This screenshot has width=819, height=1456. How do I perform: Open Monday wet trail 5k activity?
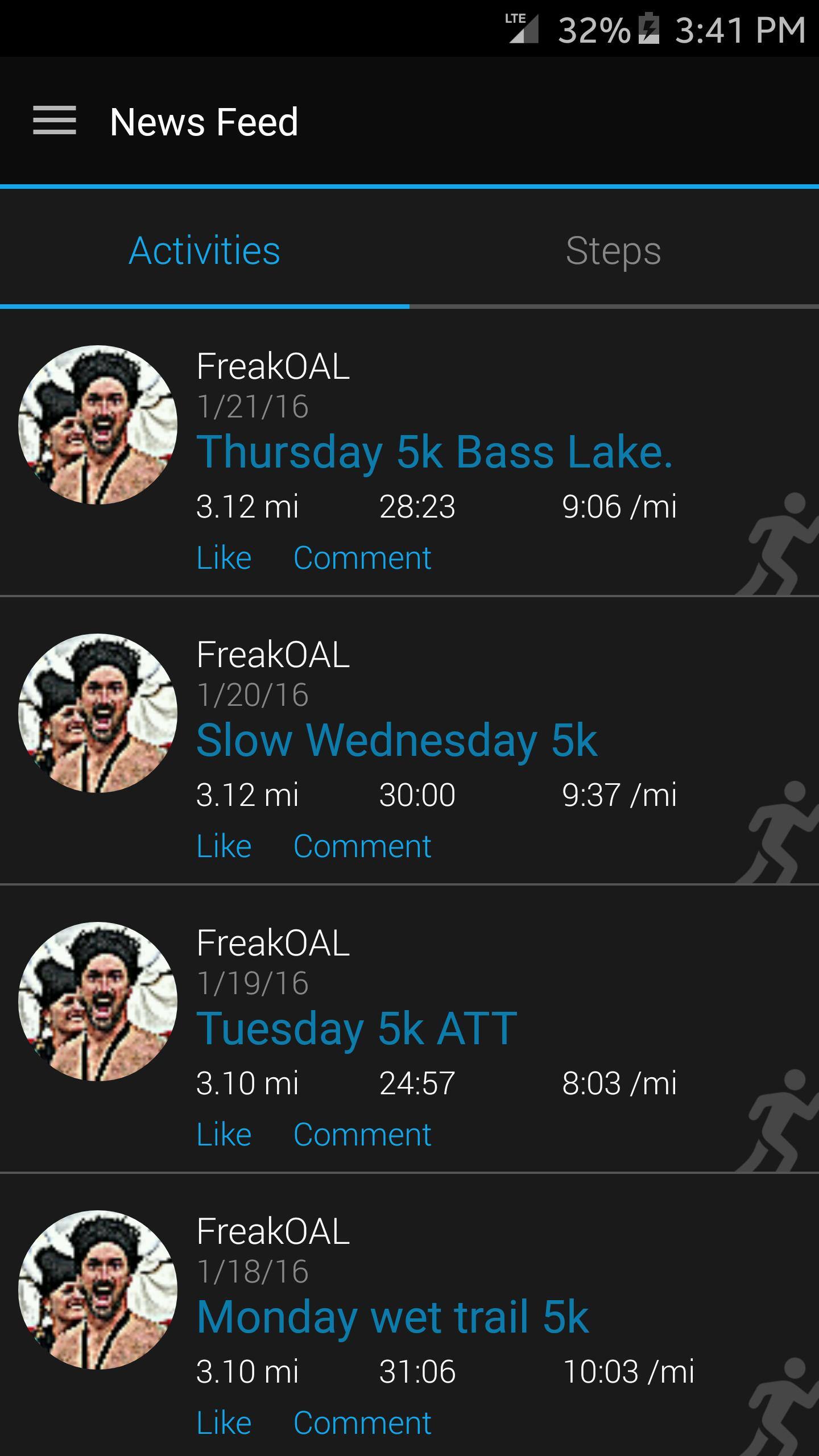pyautogui.click(x=392, y=1317)
